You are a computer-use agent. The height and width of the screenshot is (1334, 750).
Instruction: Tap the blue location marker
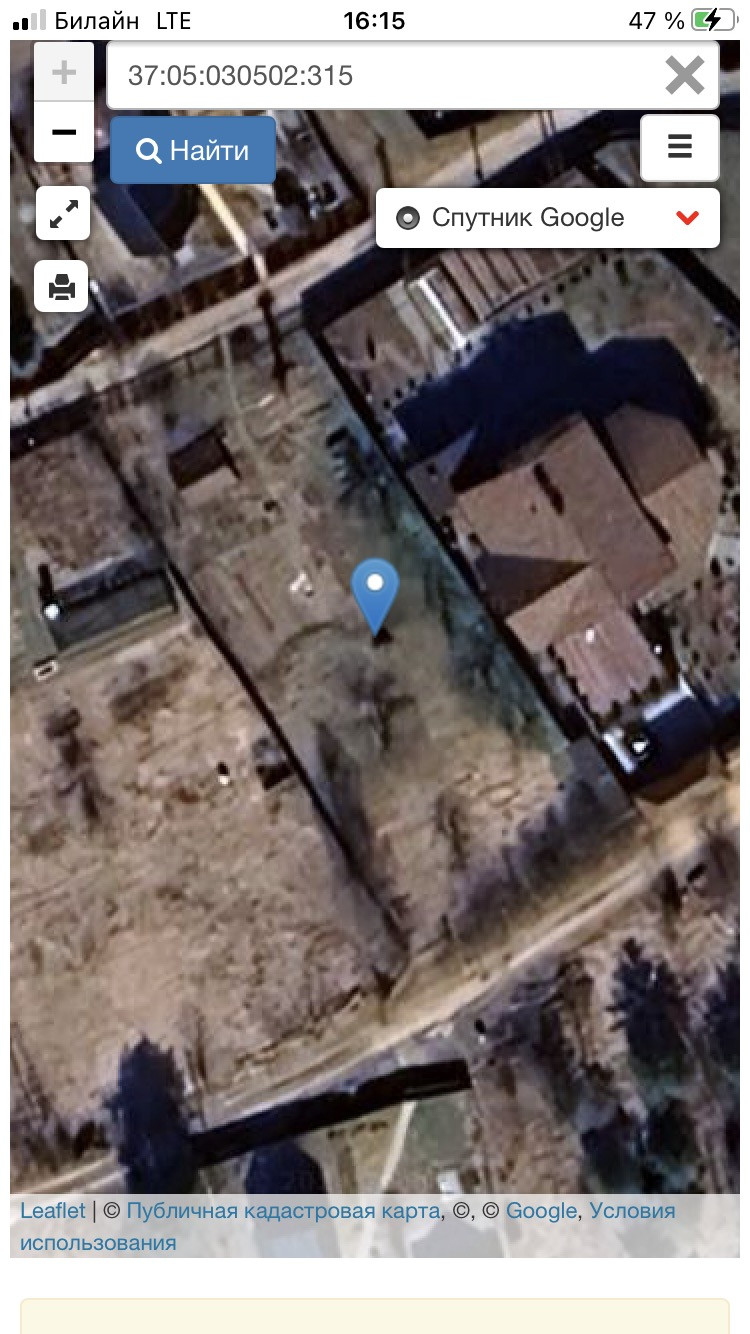point(375,595)
